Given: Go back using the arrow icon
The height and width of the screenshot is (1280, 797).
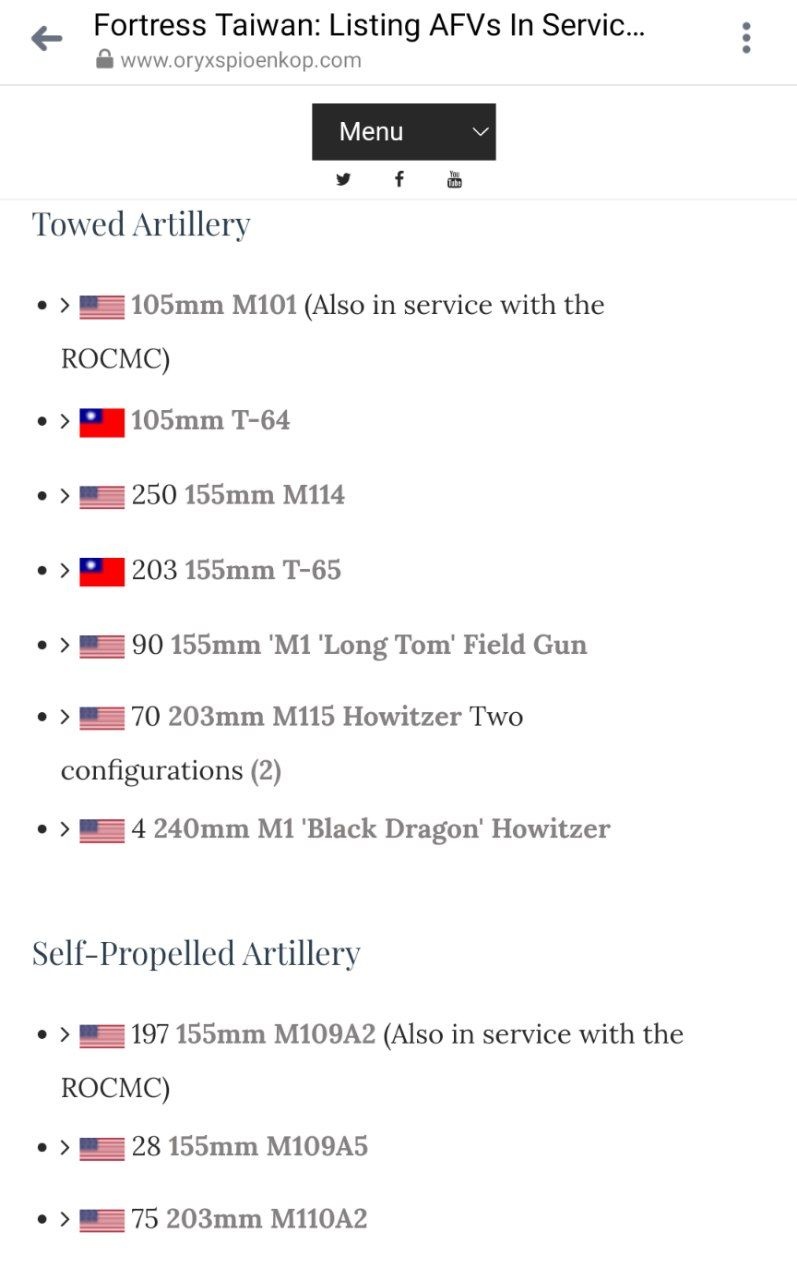Looking at the screenshot, I should click(46, 40).
